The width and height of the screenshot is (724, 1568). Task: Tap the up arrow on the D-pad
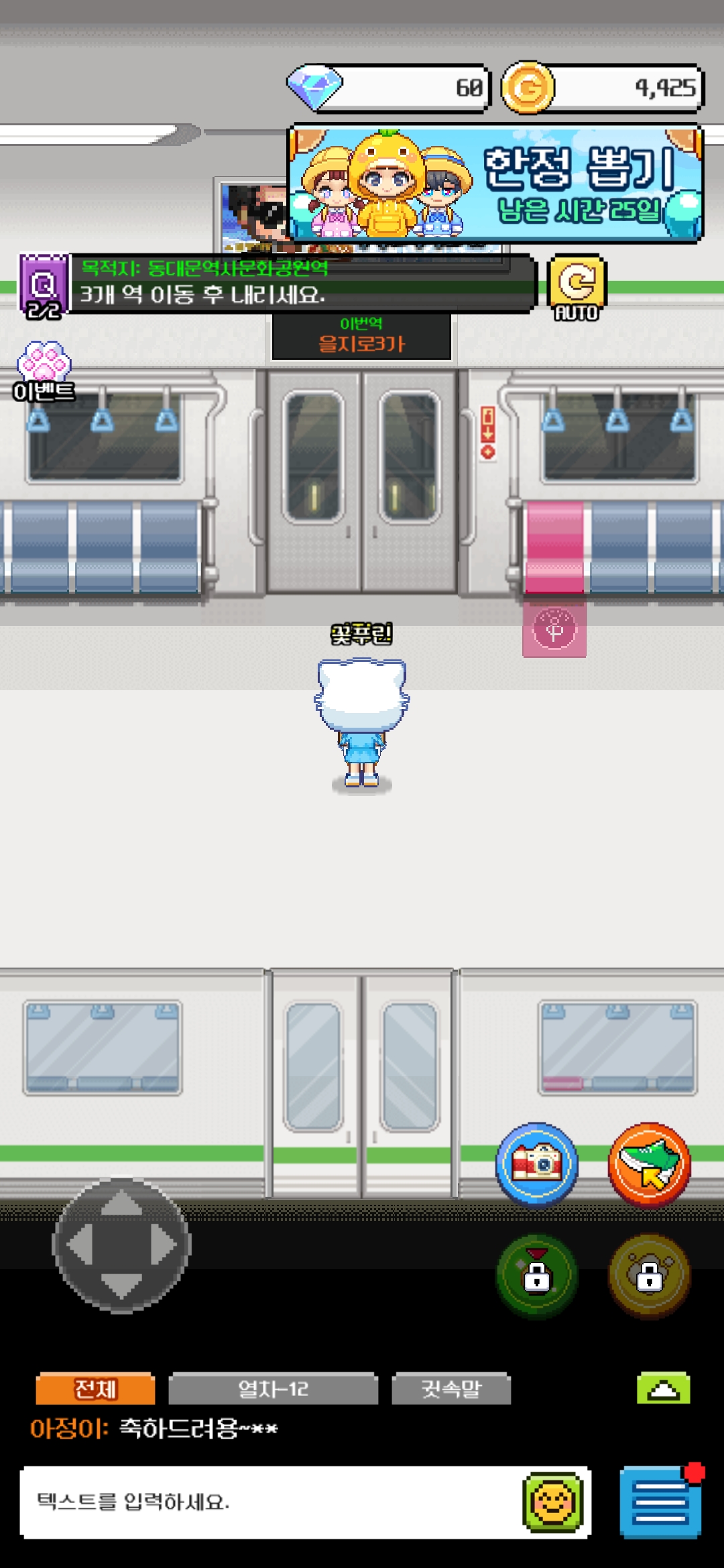click(x=121, y=1203)
